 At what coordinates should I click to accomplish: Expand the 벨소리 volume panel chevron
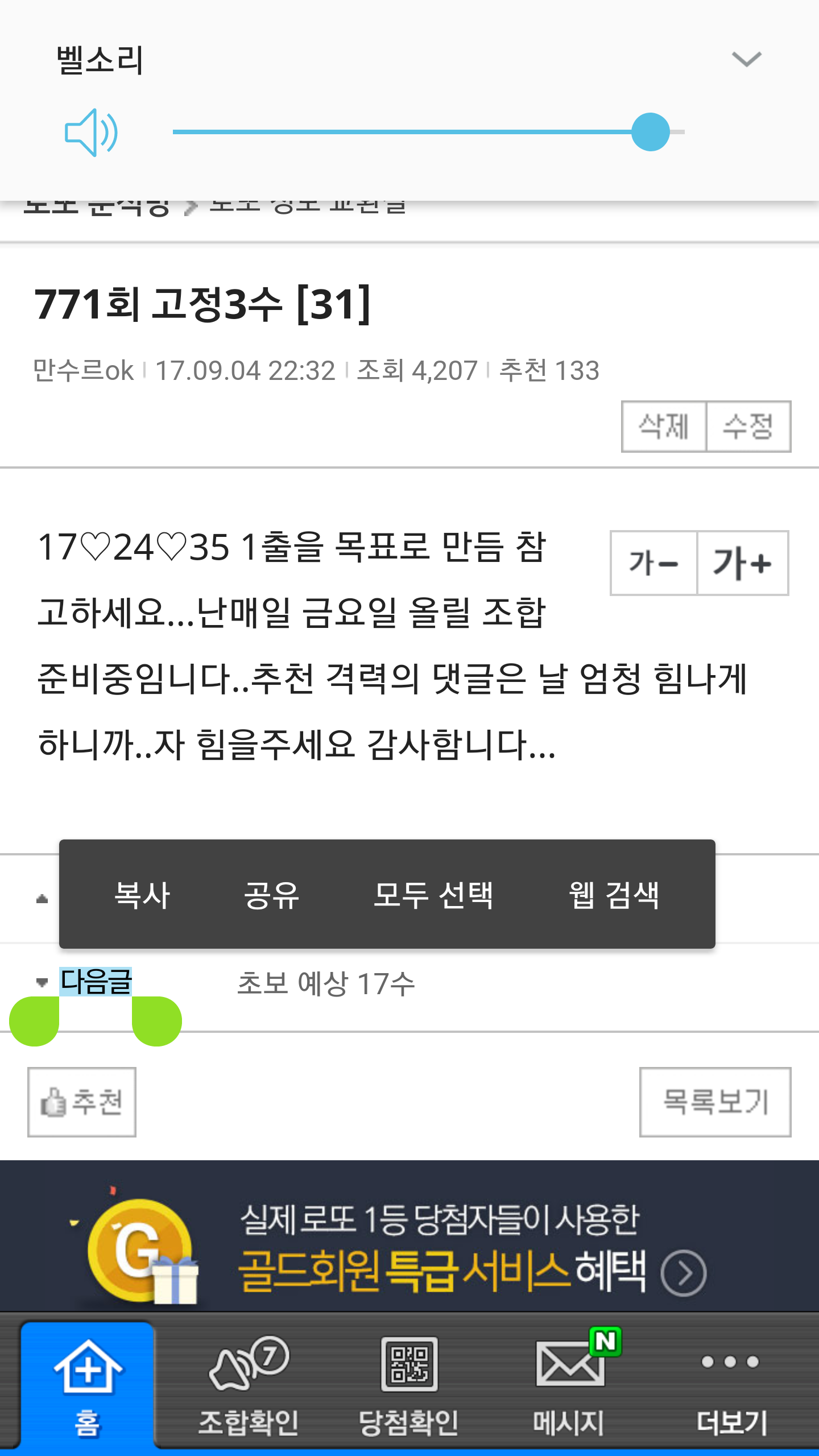746,59
